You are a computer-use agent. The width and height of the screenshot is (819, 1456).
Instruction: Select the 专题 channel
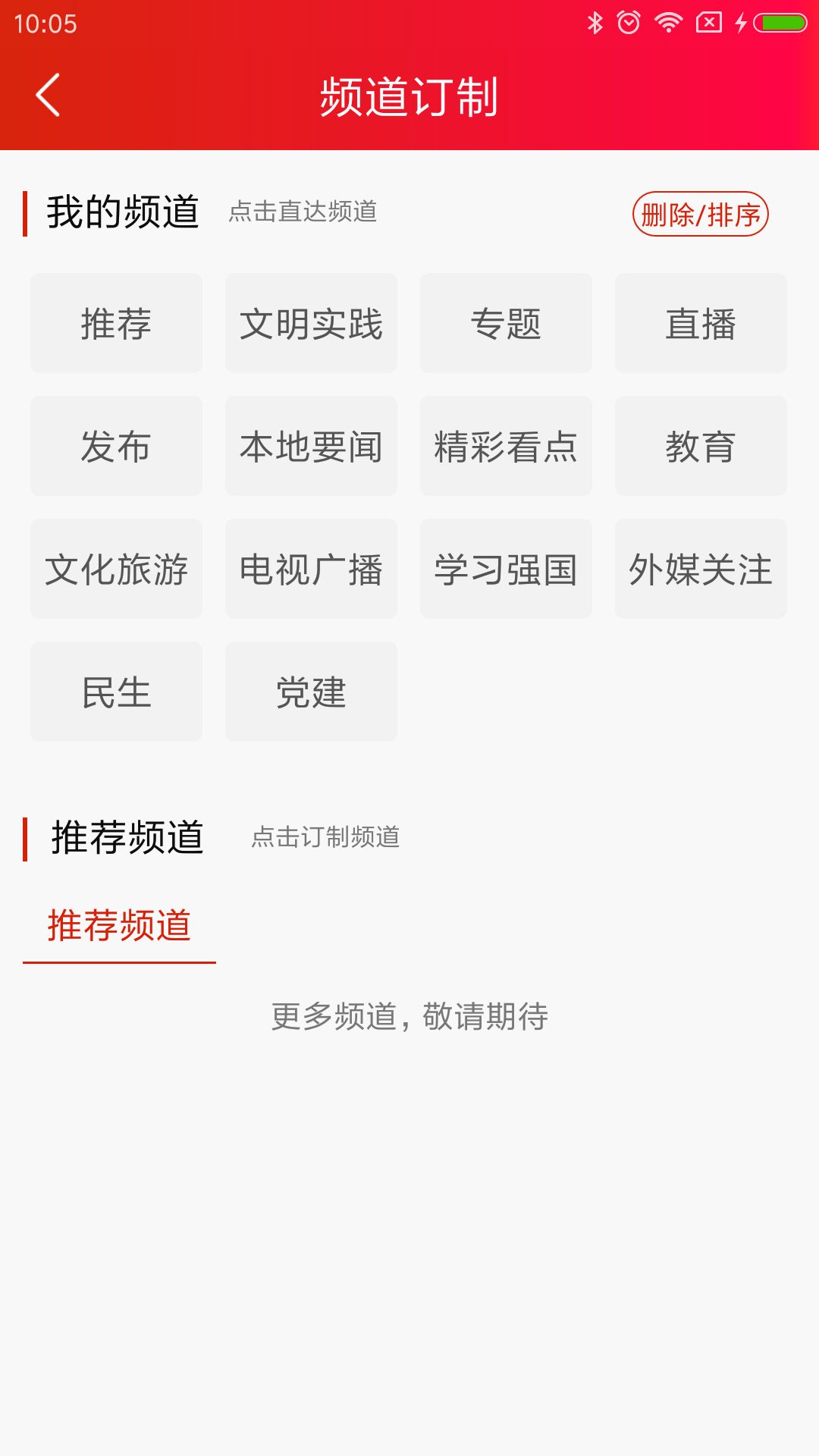[505, 323]
